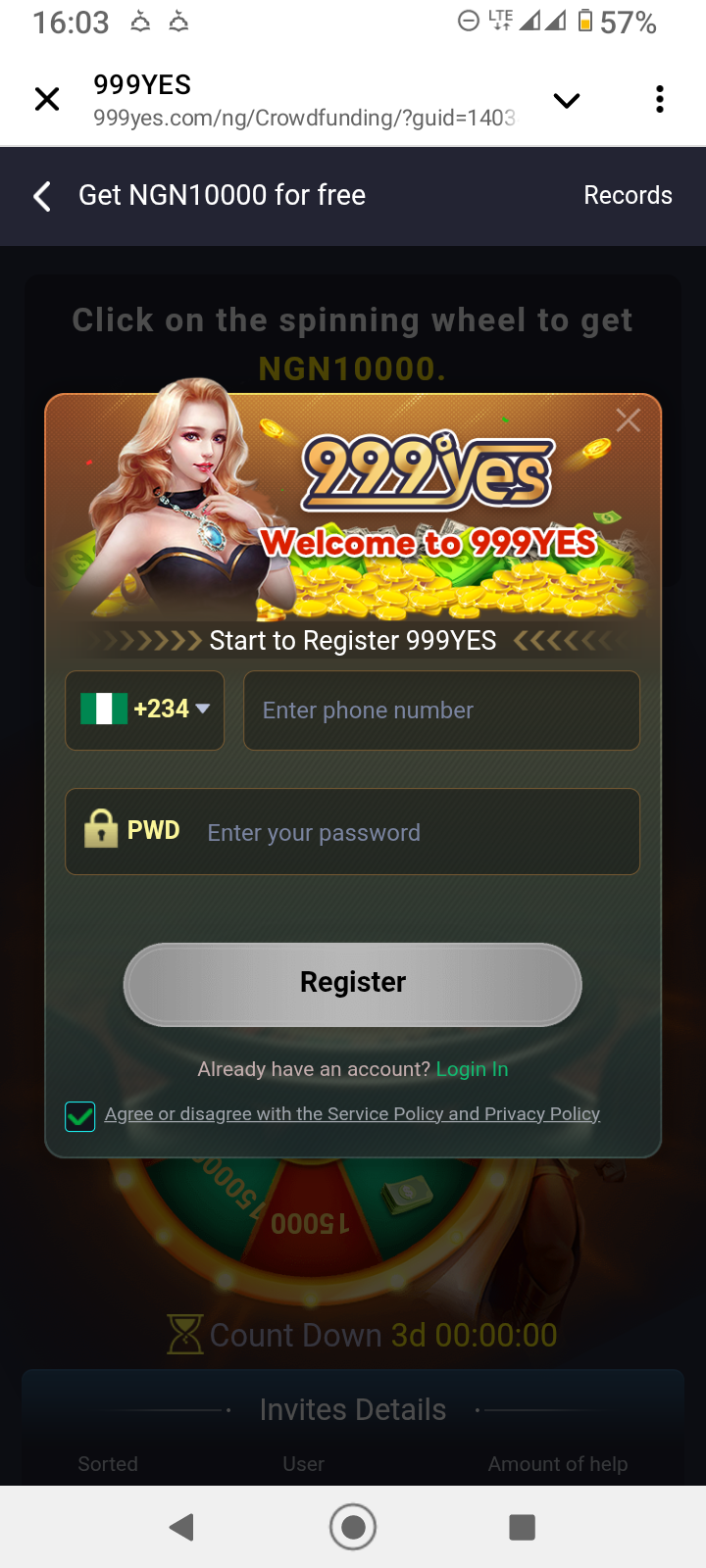Go back from Get NGN10000 page
The width and height of the screenshot is (706, 1568).
42,196
